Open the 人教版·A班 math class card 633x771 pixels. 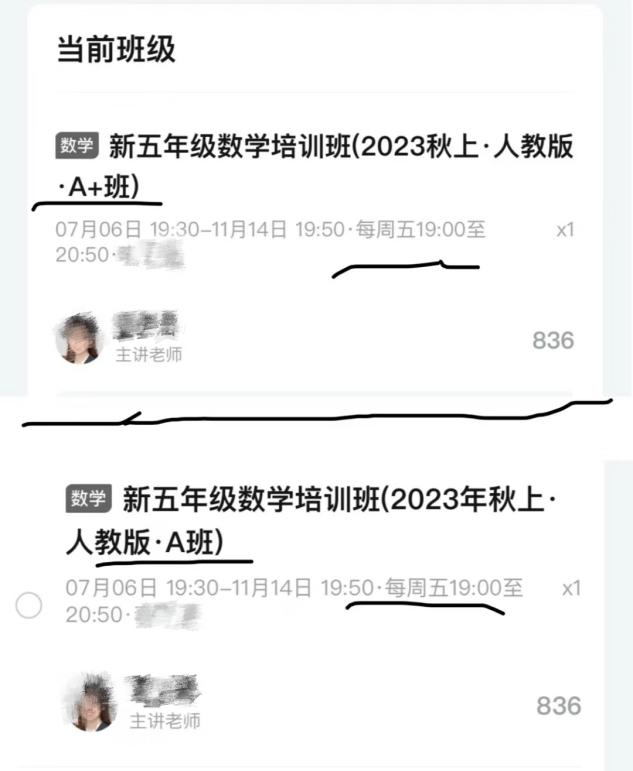(x=340, y=518)
